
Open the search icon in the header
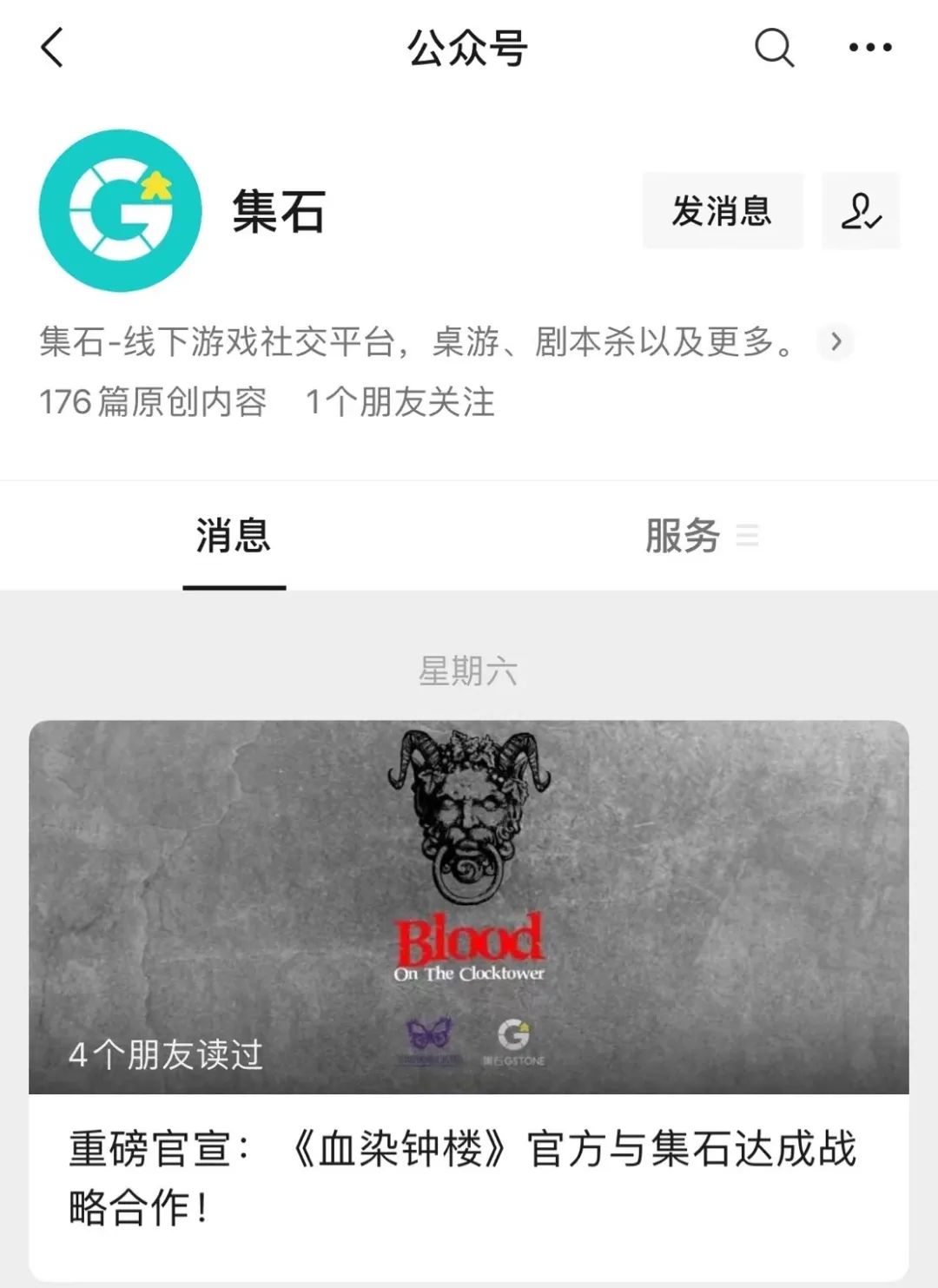tap(774, 48)
